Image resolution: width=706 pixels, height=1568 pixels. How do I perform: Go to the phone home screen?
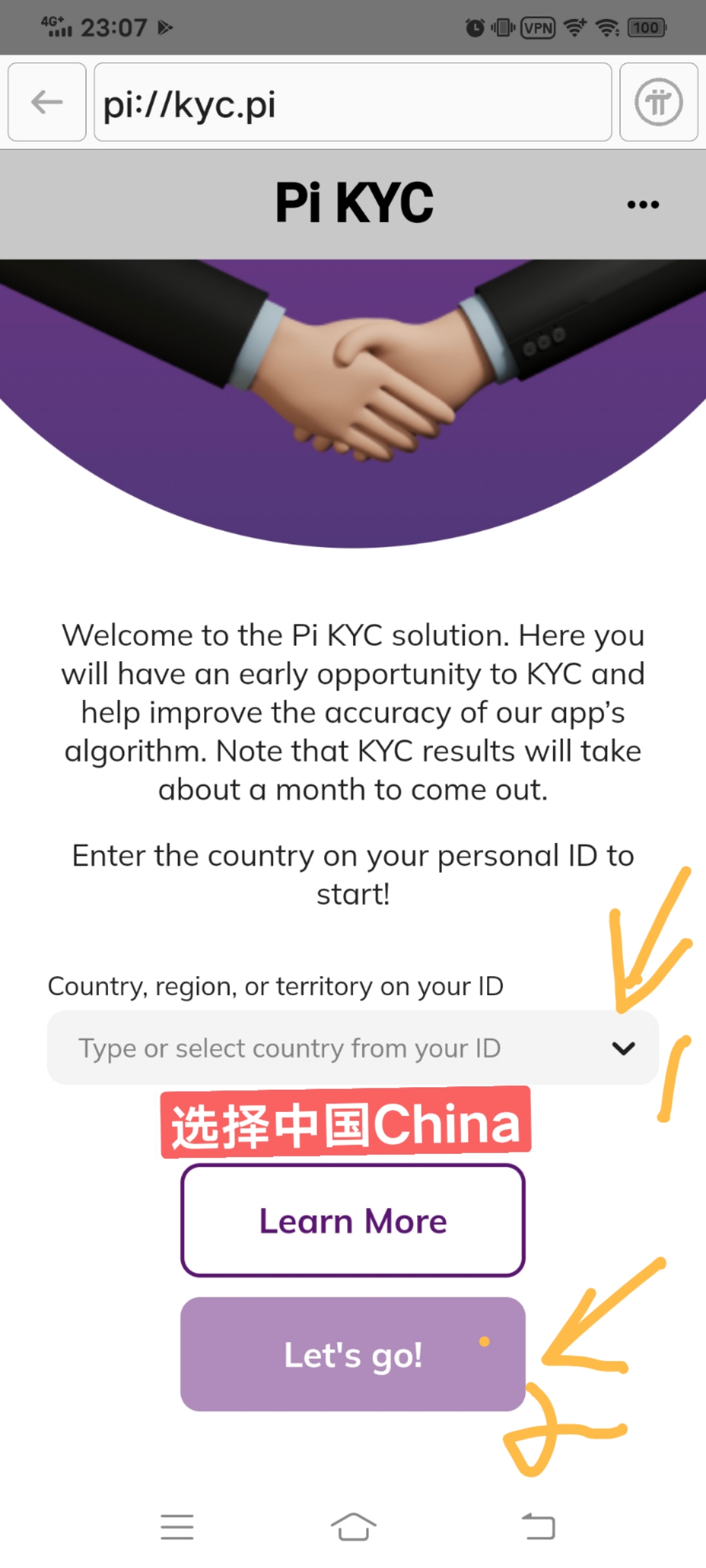pos(353,1527)
